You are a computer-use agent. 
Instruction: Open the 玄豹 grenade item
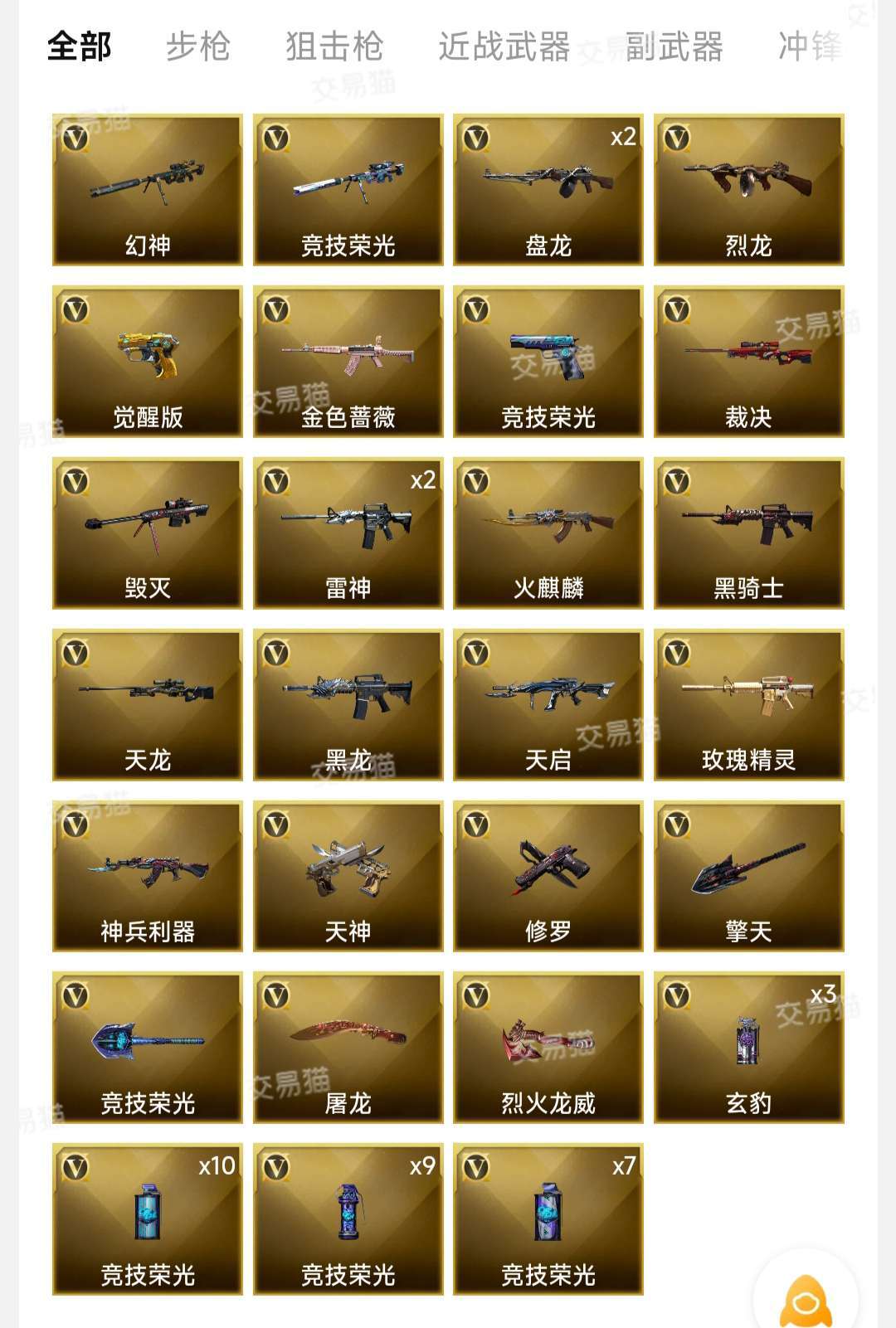(x=748, y=1048)
